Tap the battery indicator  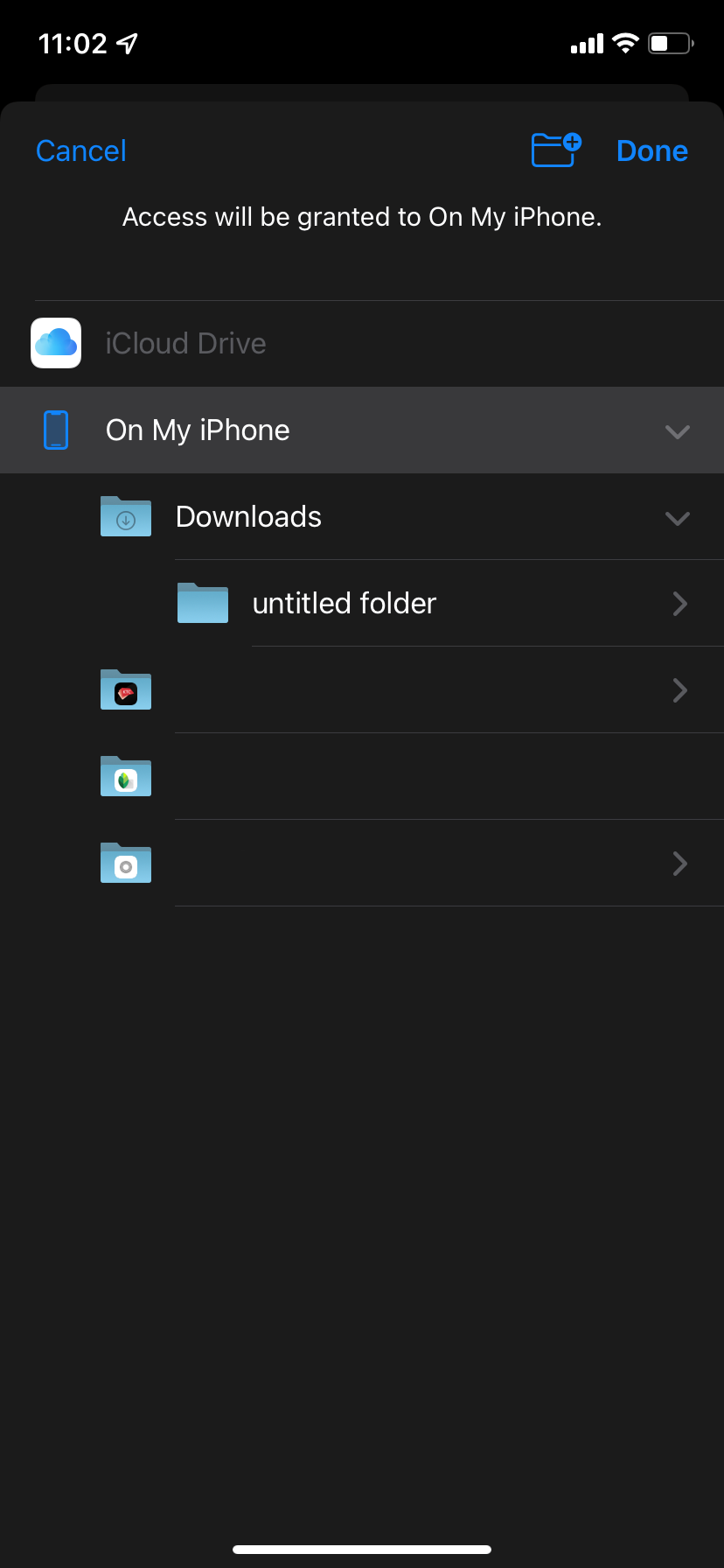pyautogui.click(x=670, y=43)
